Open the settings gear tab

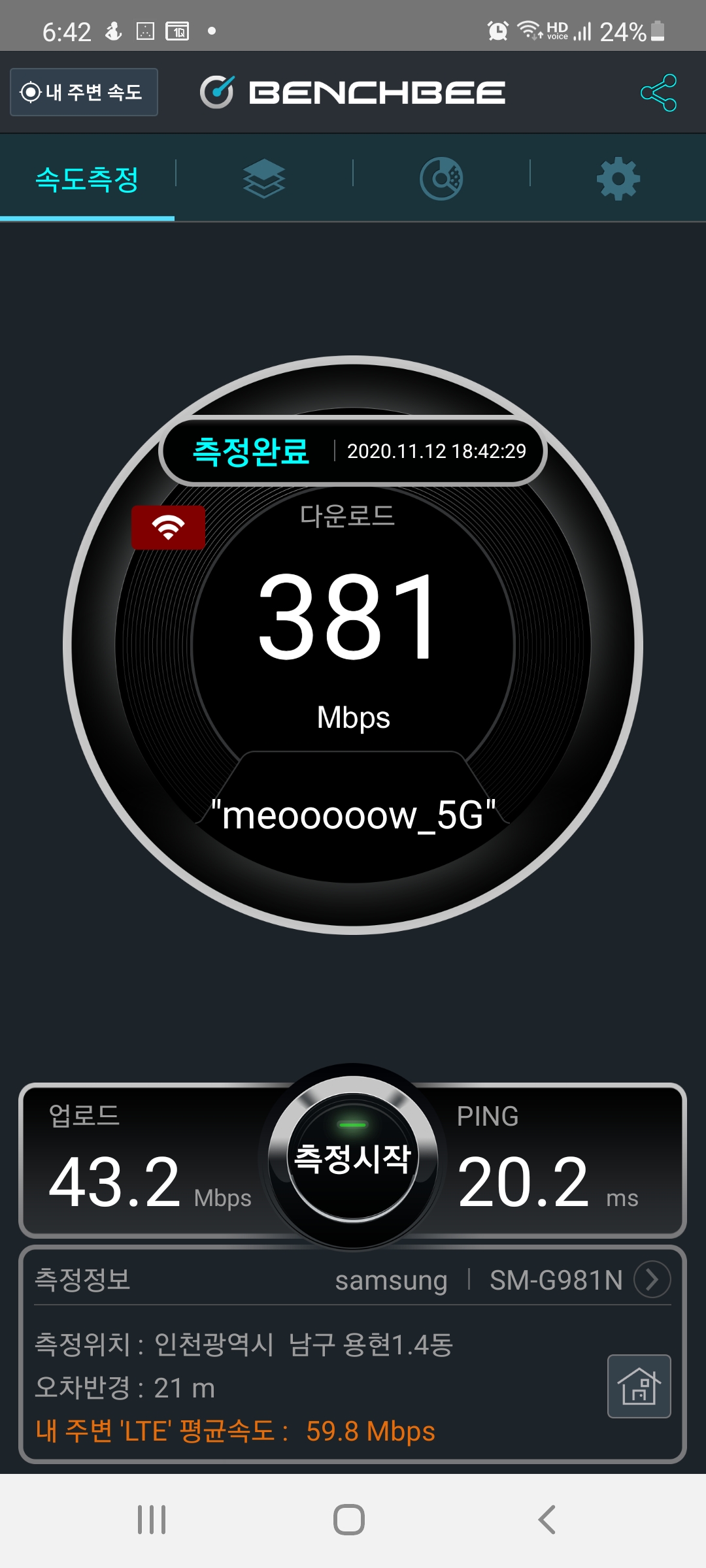pyautogui.click(x=618, y=178)
